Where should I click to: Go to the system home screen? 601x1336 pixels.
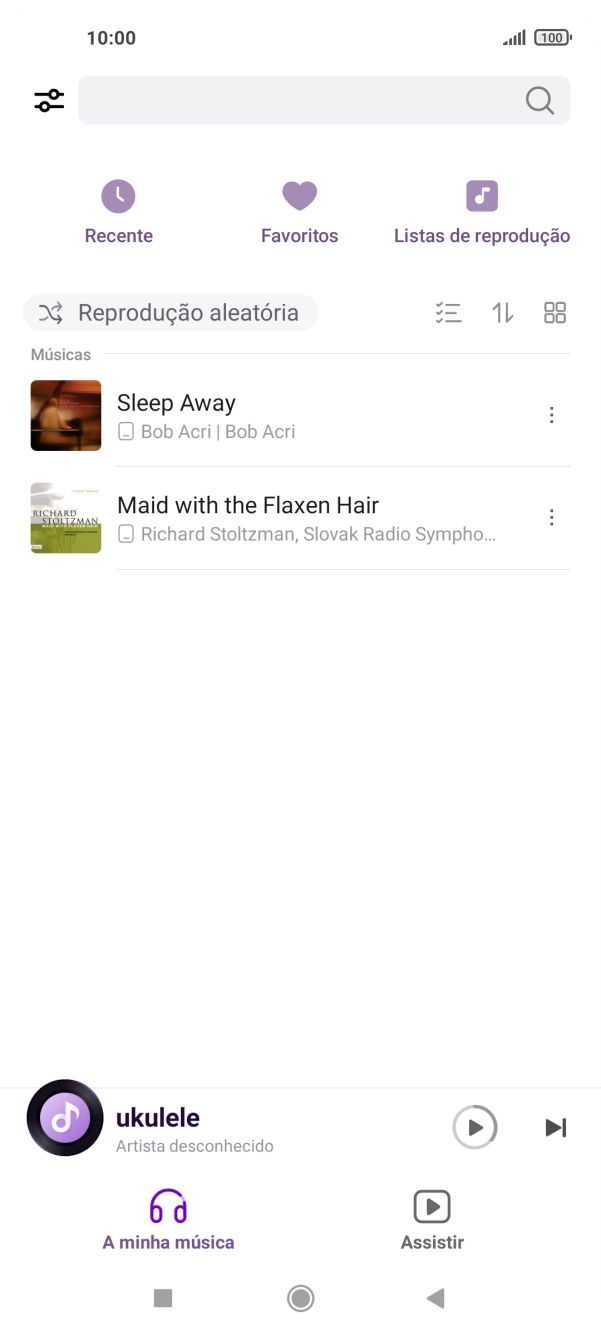(300, 1298)
